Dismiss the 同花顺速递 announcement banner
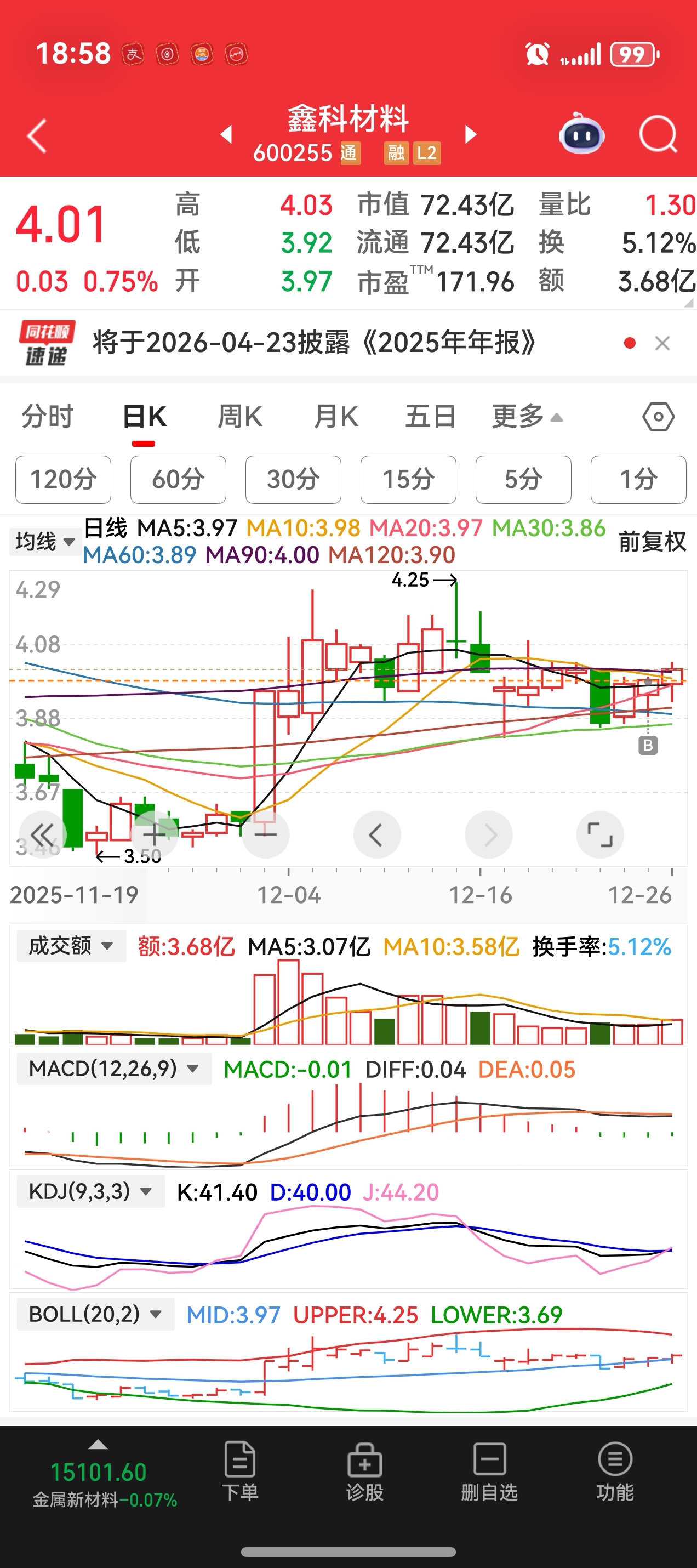This screenshot has width=697, height=1568. click(x=662, y=343)
